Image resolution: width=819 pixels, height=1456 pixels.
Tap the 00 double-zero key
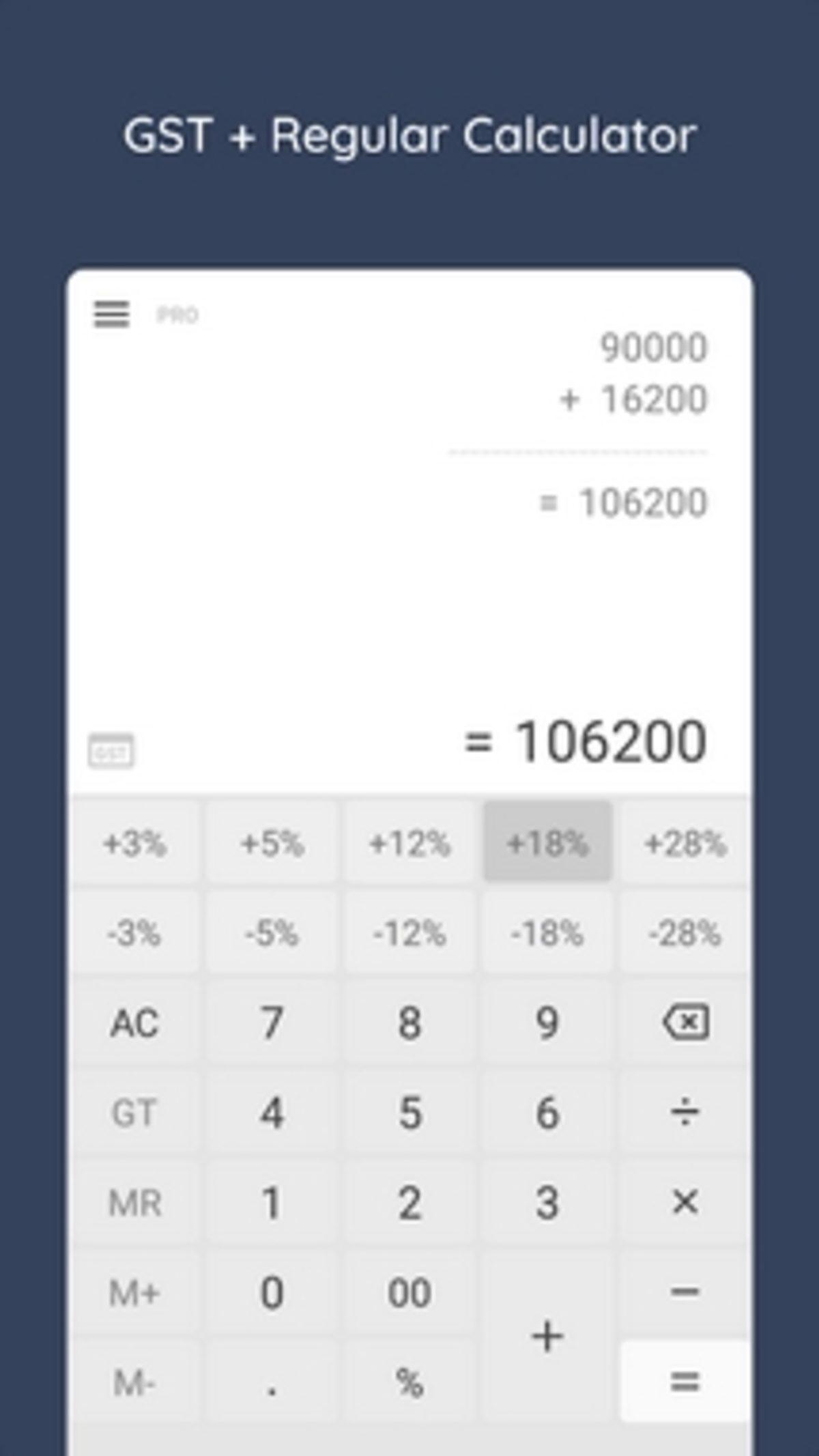pyautogui.click(x=410, y=1290)
